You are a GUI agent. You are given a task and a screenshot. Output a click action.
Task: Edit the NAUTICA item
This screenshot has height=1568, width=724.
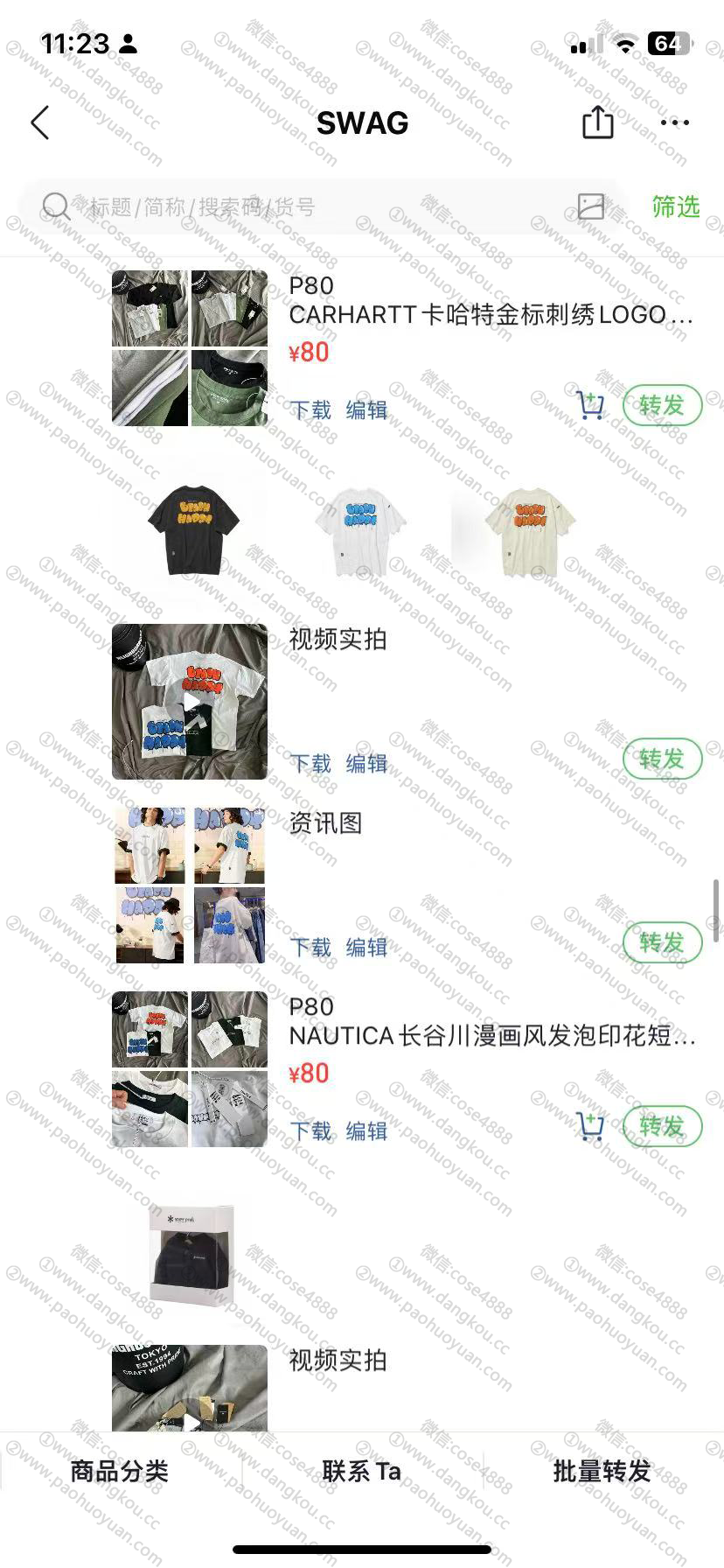[x=366, y=1130]
